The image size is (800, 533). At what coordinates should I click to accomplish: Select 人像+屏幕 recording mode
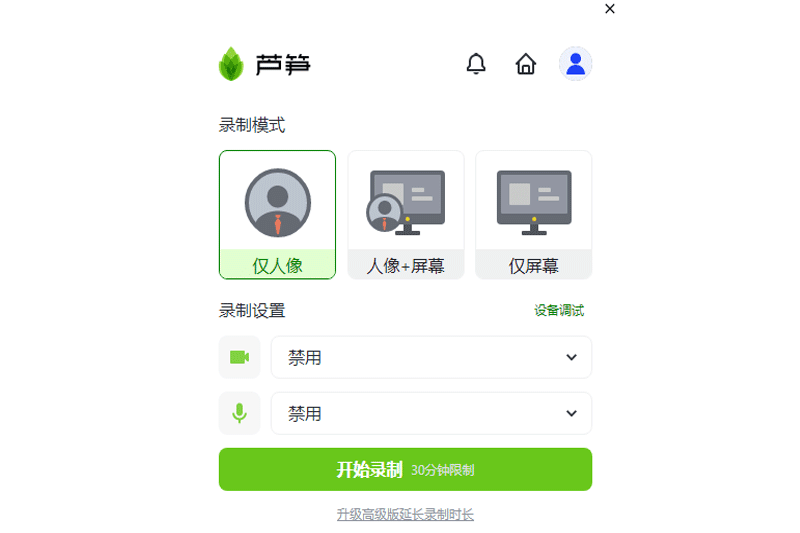pos(405,215)
